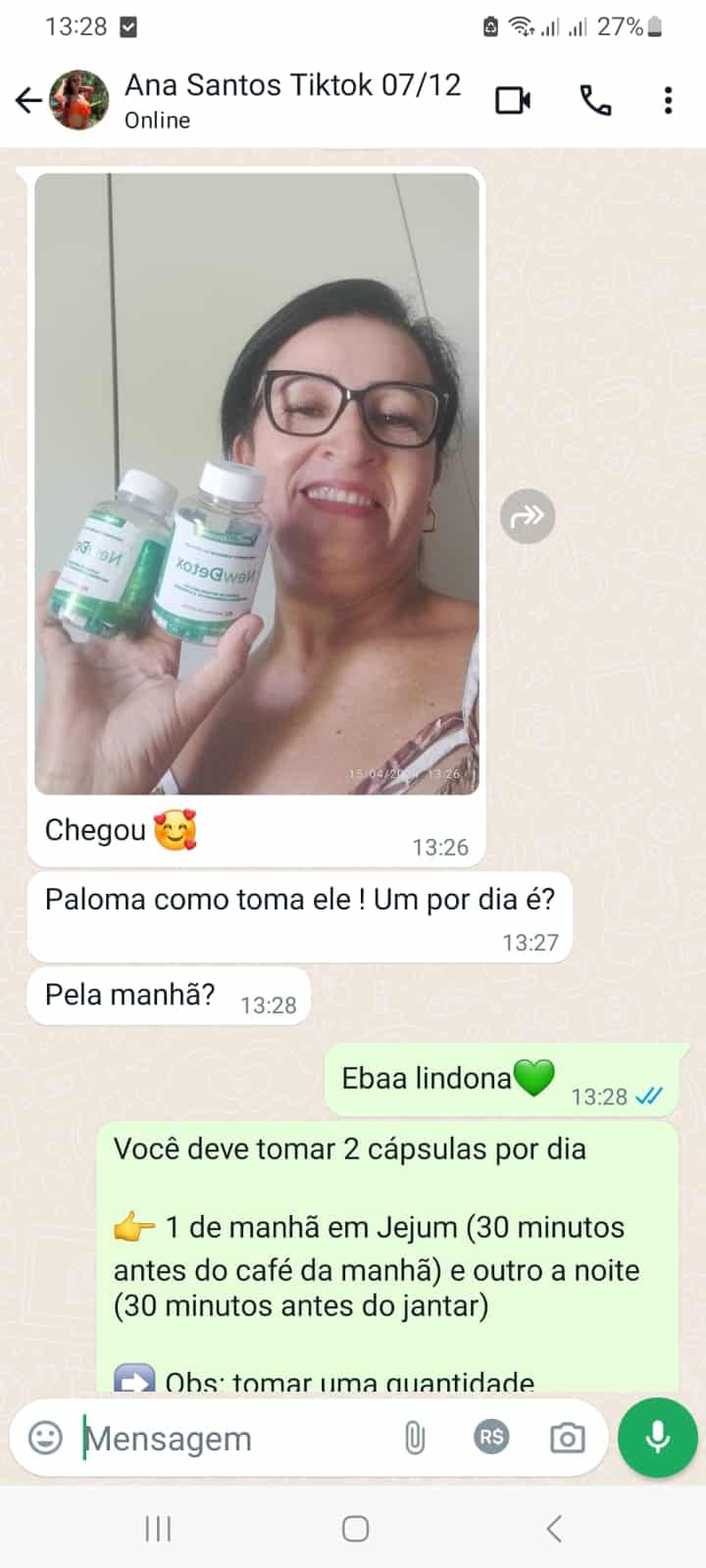Open the chat overflow menu
The image size is (706, 1568).
[x=668, y=100]
